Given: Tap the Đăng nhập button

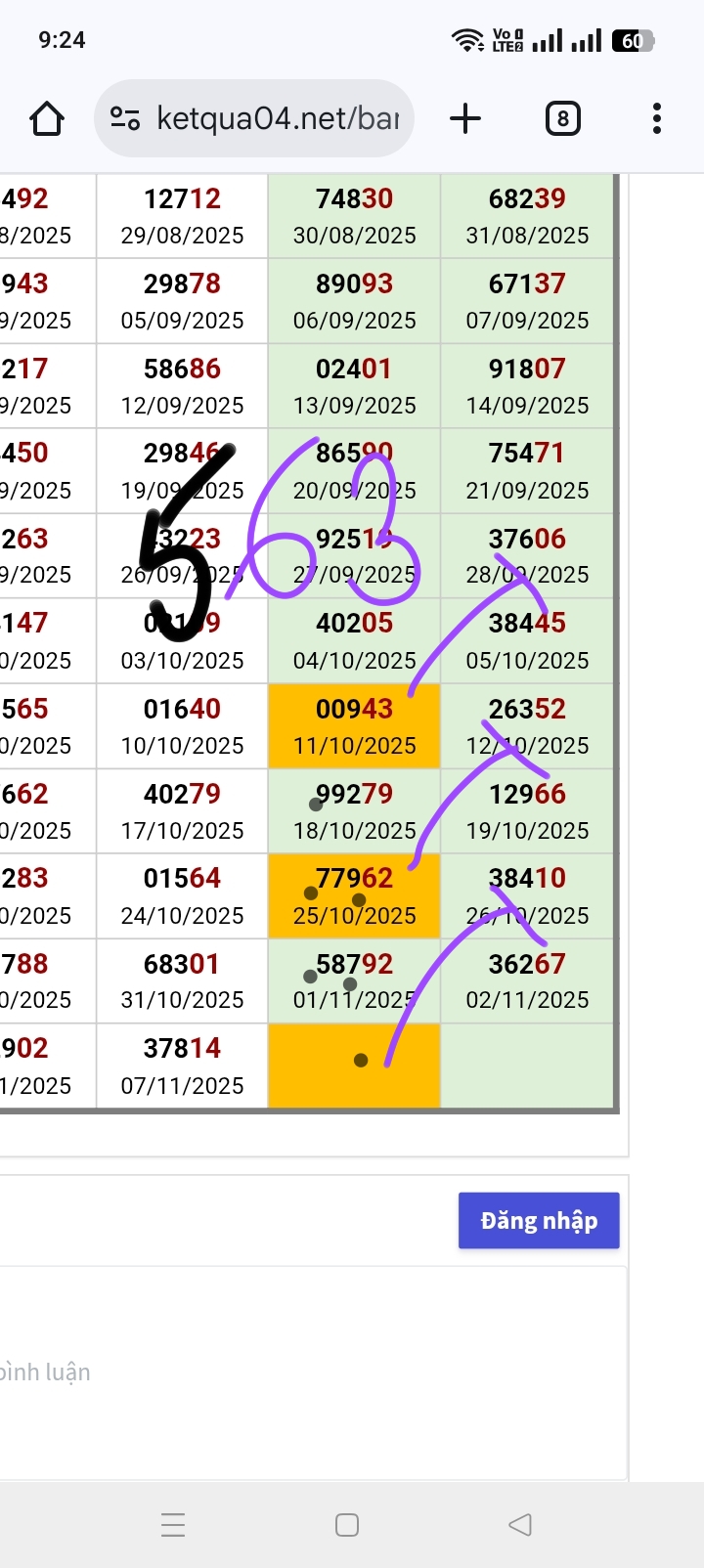Looking at the screenshot, I should (539, 1220).
